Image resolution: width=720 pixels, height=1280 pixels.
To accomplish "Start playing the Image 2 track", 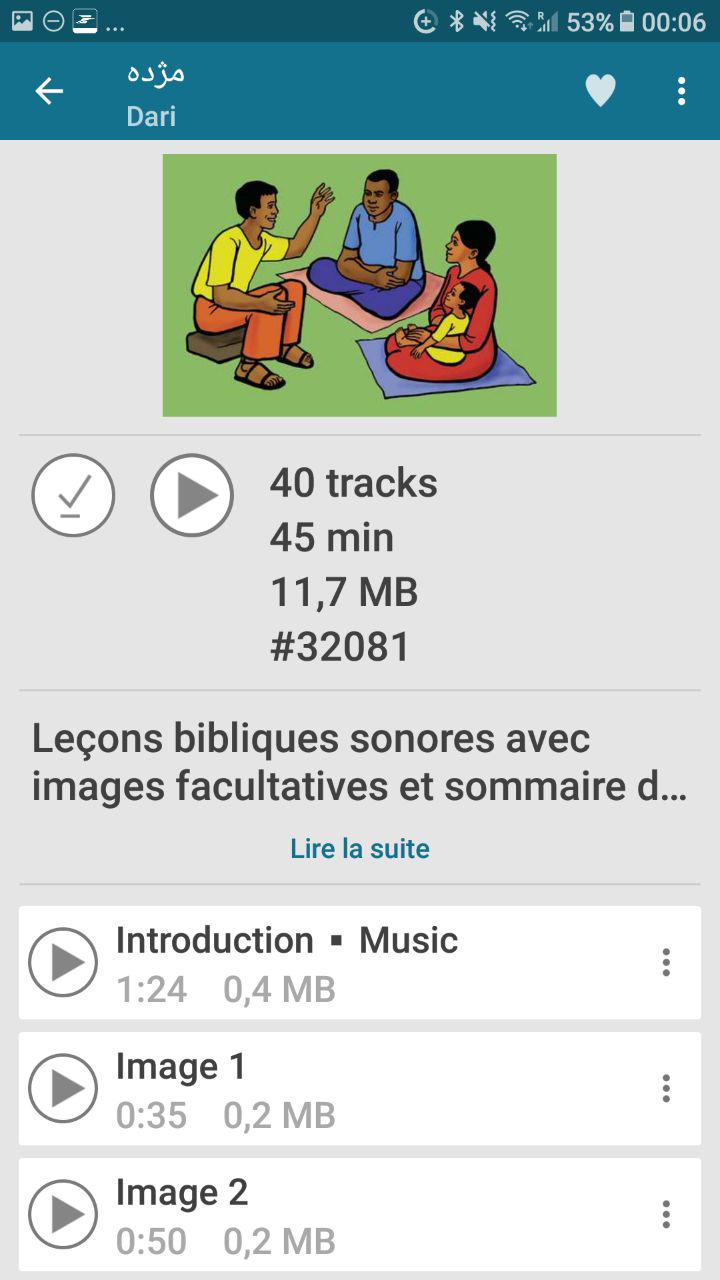I will [63, 1214].
